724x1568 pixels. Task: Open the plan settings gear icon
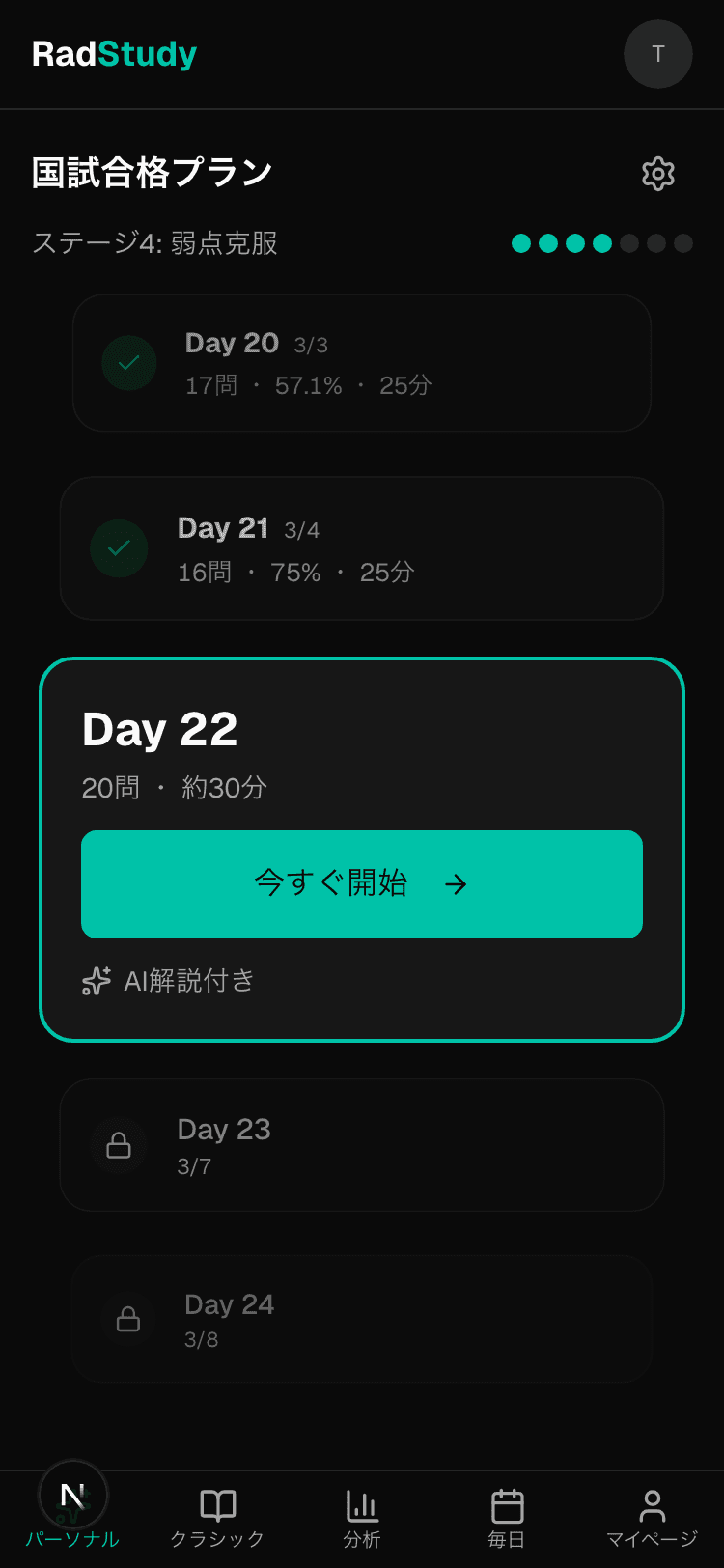point(657,174)
